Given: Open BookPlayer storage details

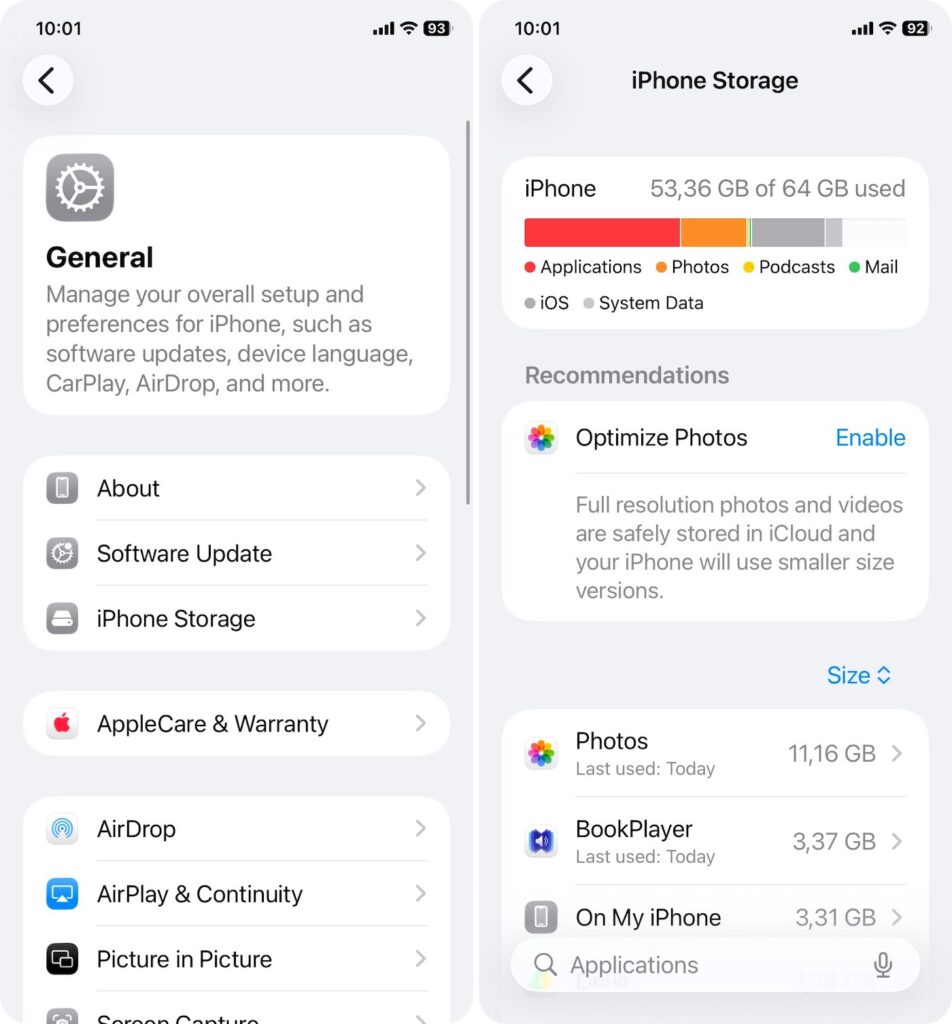Looking at the screenshot, I should pos(714,841).
